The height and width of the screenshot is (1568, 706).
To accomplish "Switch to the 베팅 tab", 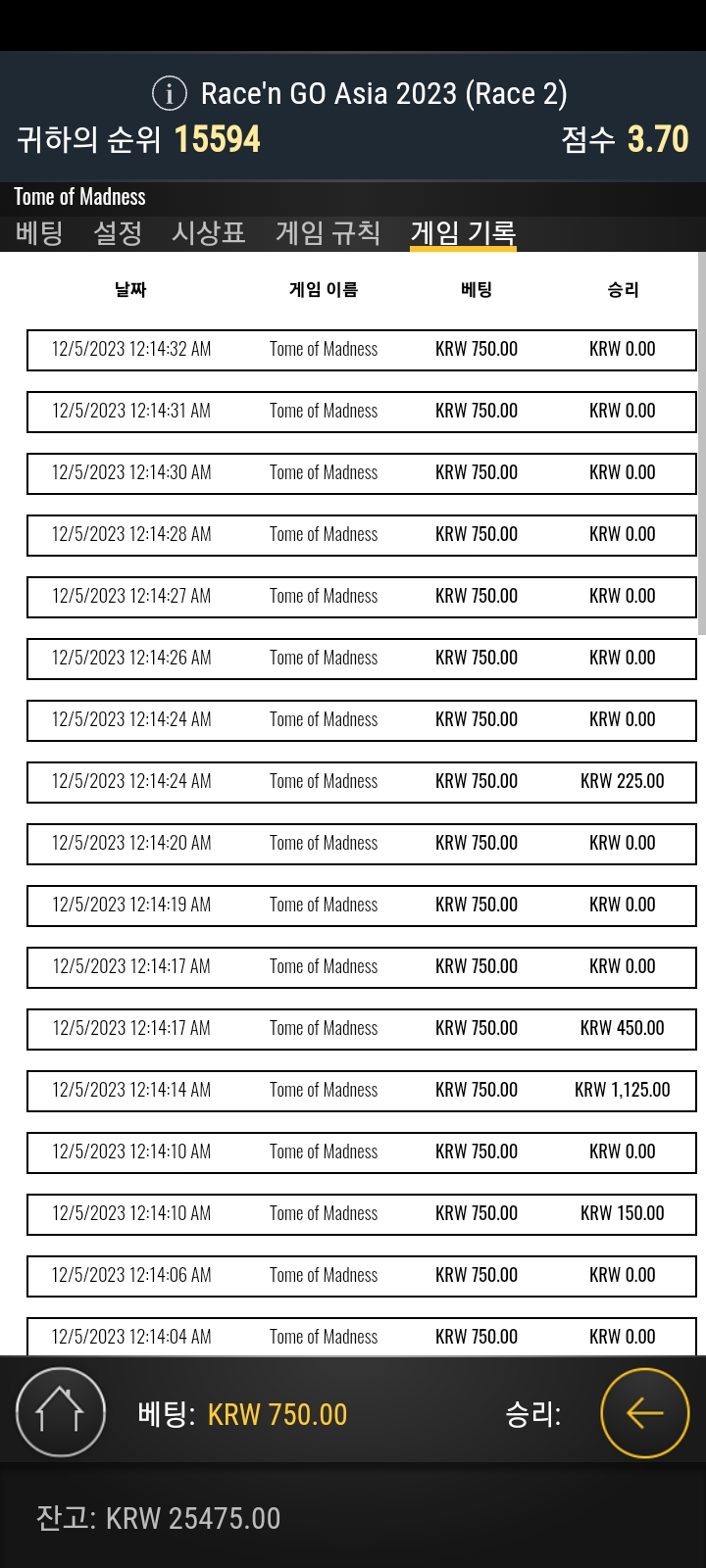I will pyautogui.click(x=39, y=233).
